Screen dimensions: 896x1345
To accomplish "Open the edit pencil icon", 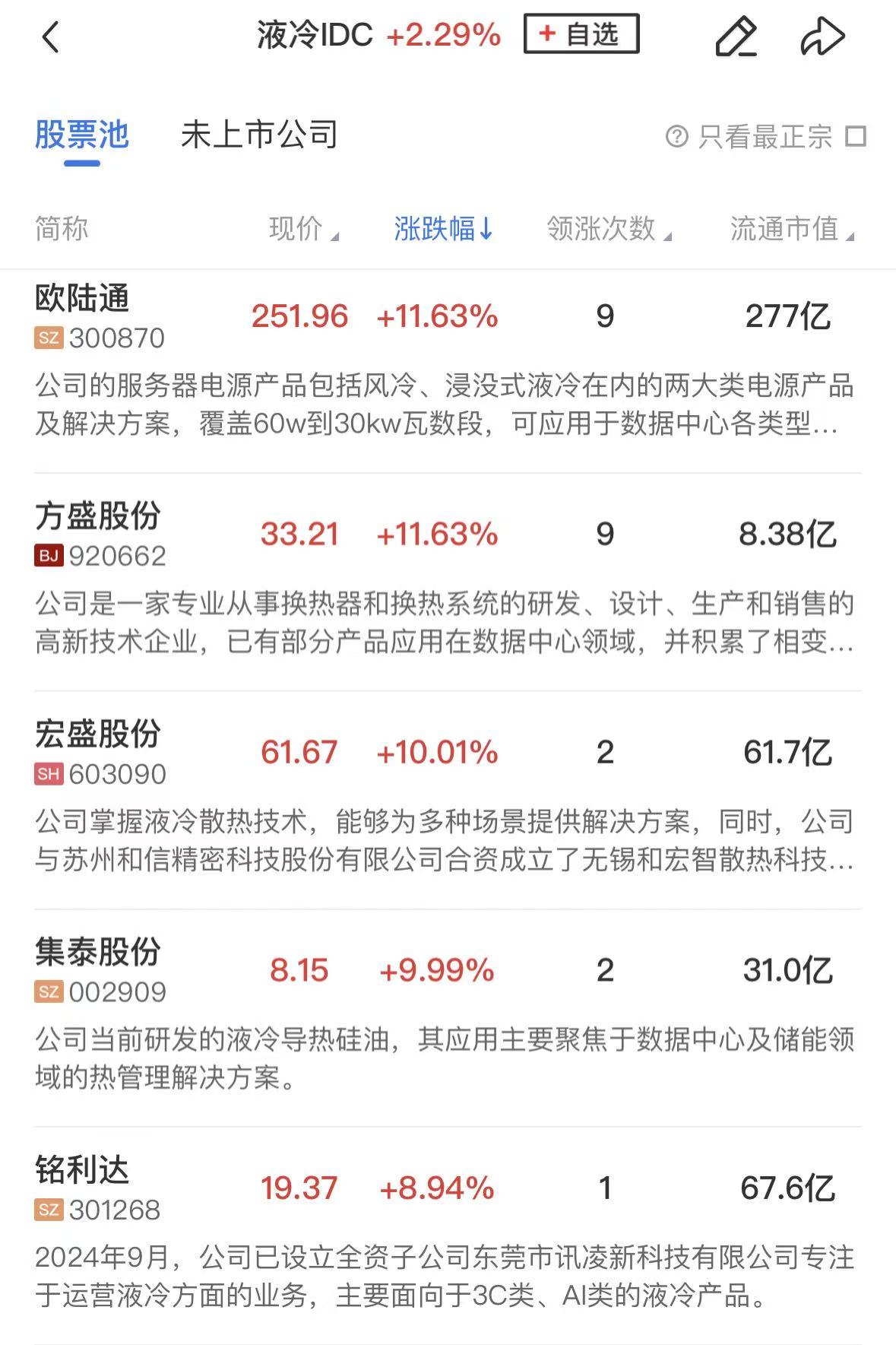I will [x=736, y=36].
